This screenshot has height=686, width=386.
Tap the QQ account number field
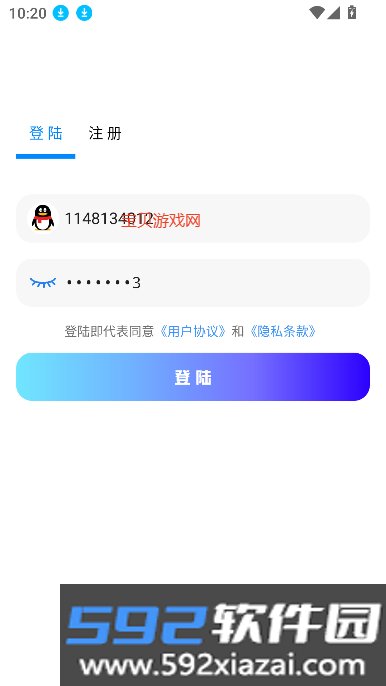click(x=193, y=218)
